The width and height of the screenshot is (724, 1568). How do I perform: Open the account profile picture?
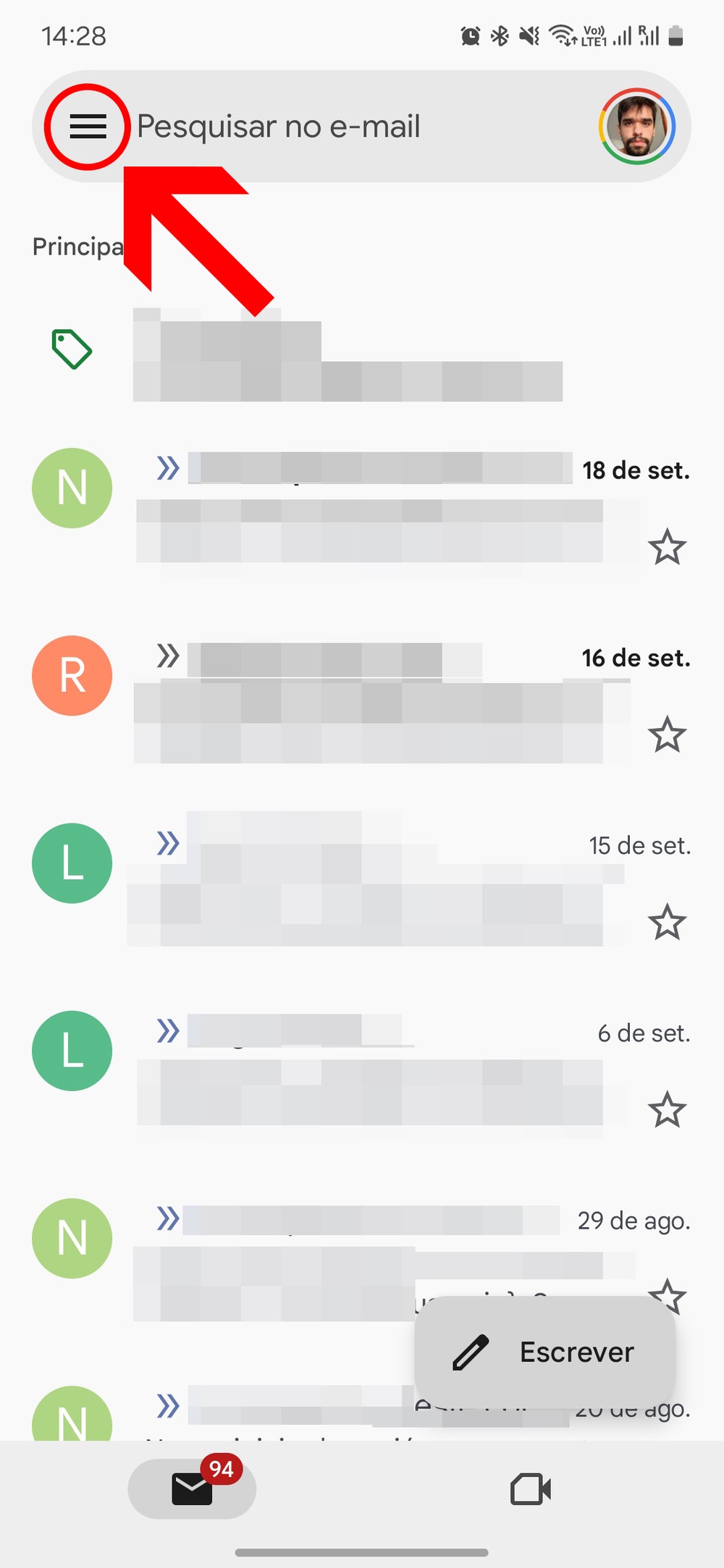(636, 127)
